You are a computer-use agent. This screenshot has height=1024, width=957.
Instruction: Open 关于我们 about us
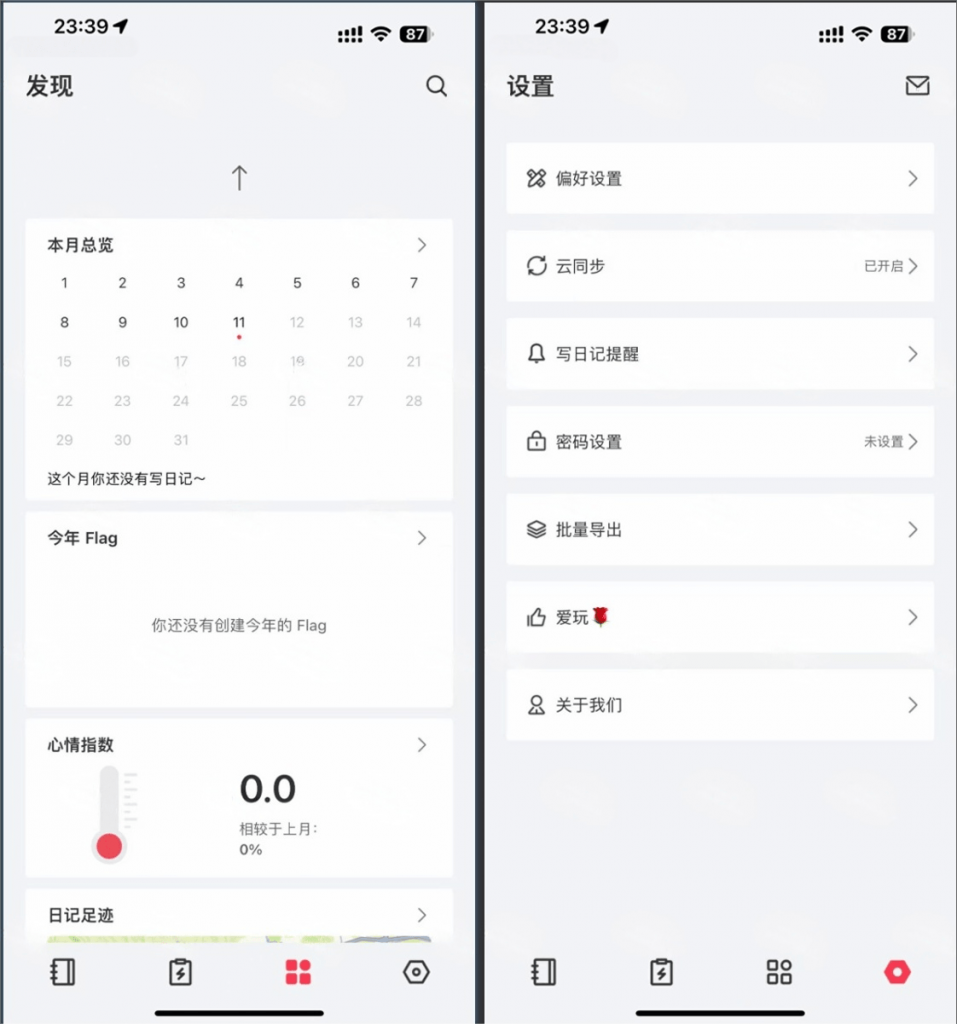tap(720, 706)
